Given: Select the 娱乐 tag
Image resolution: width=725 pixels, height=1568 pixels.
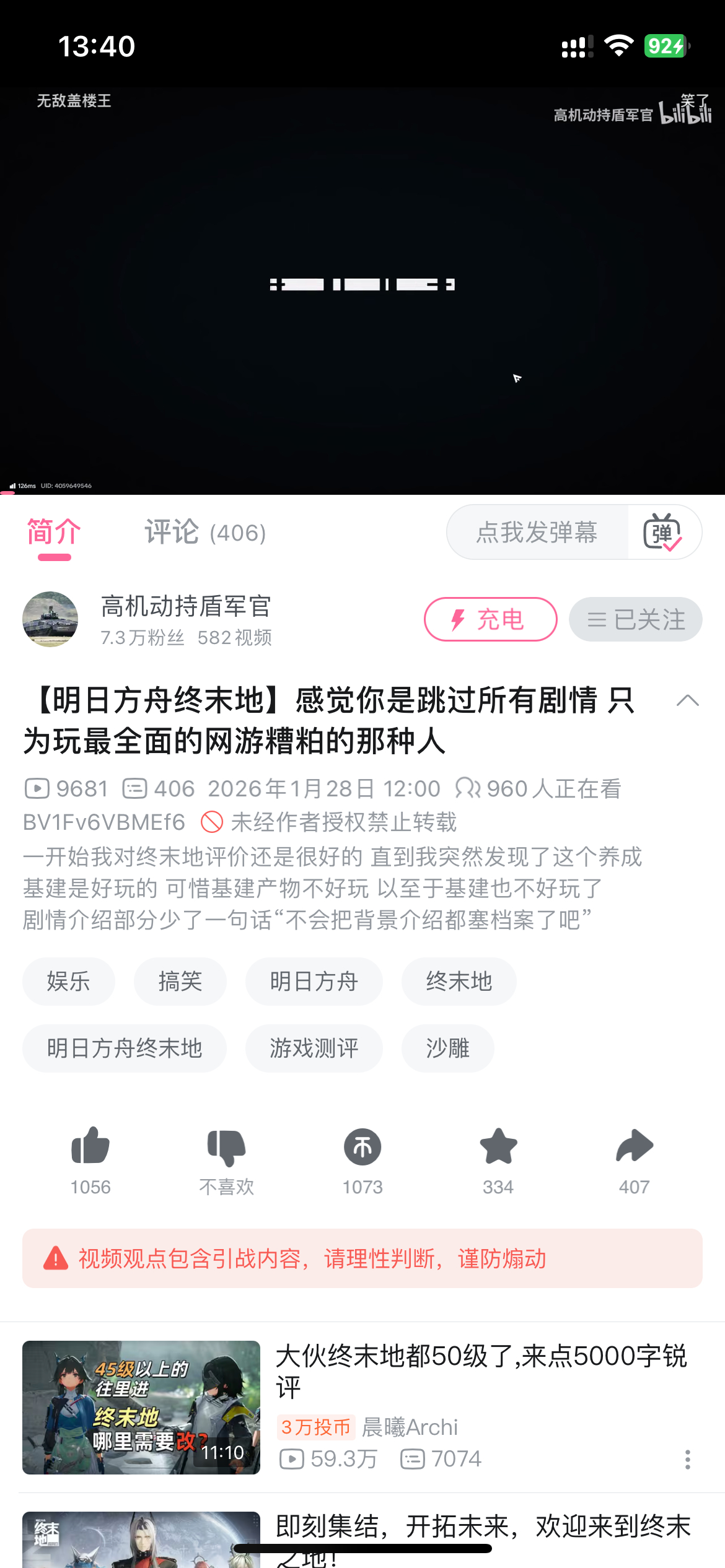Looking at the screenshot, I should click(69, 982).
